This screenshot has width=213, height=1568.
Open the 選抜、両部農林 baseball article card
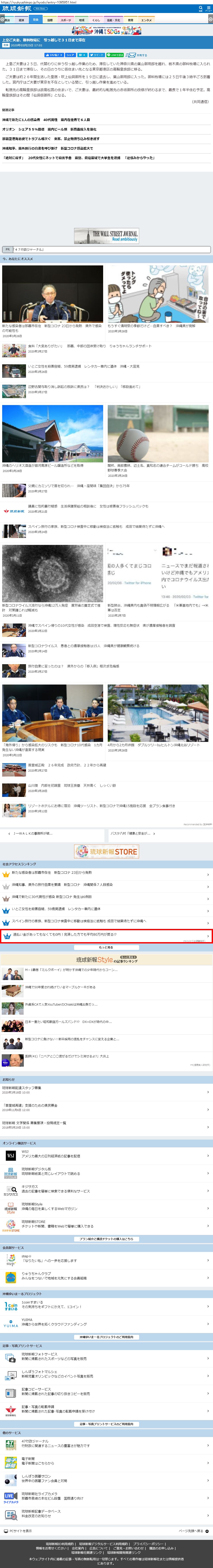point(158,438)
